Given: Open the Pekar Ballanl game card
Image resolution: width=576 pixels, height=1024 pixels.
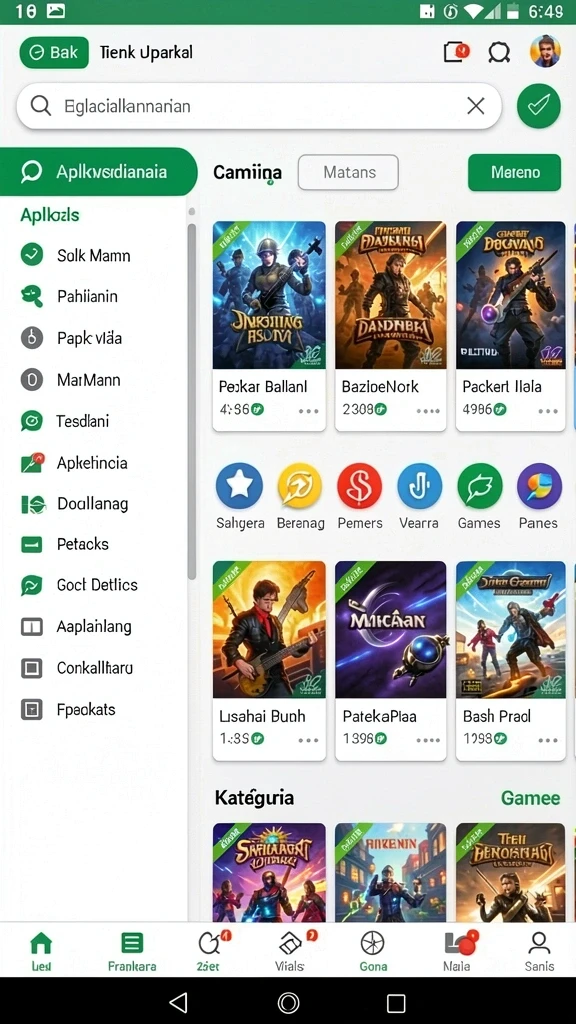Looking at the screenshot, I should pyautogui.click(x=269, y=326).
